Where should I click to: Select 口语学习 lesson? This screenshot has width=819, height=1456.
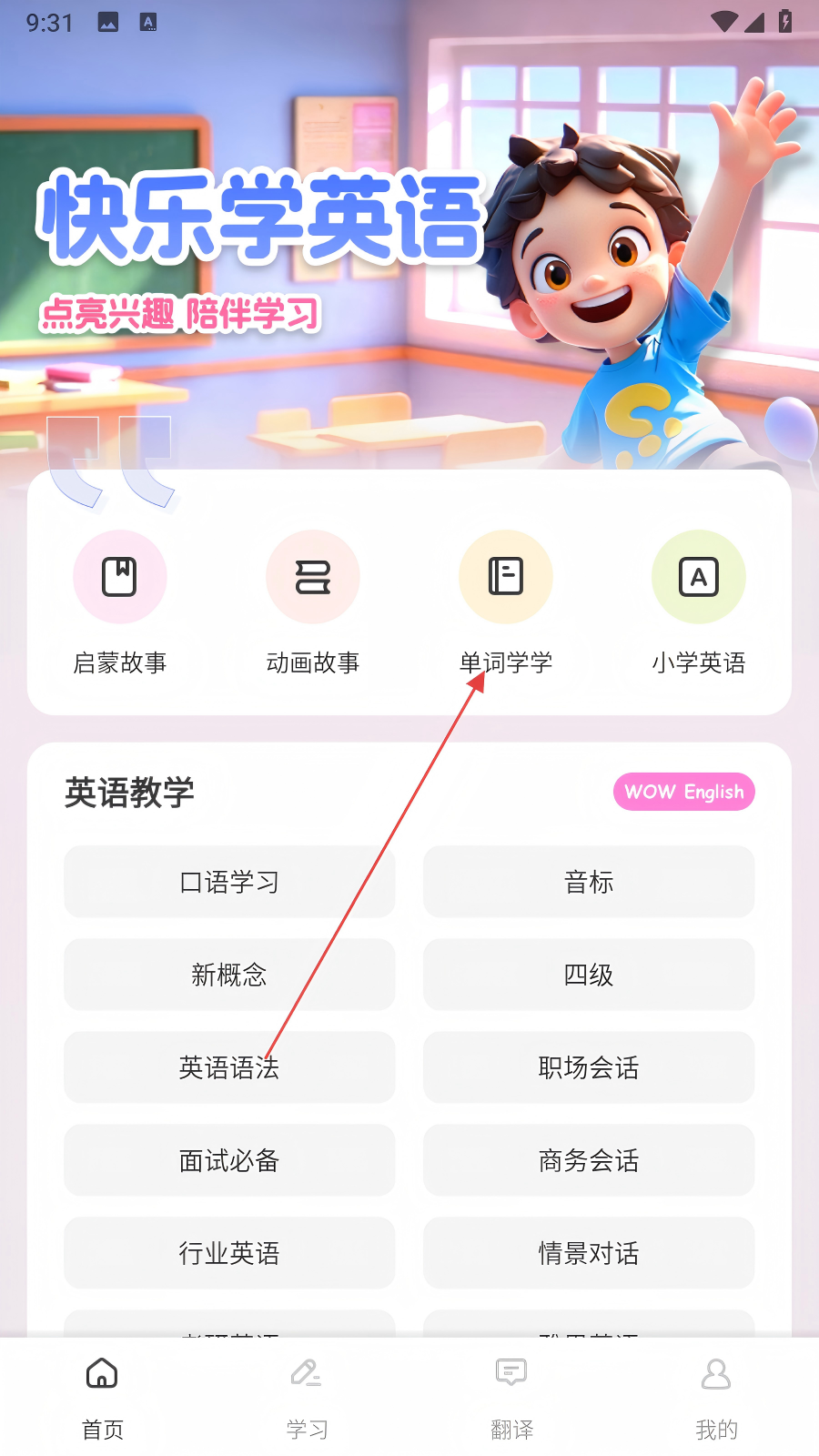click(x=229, y=882)
